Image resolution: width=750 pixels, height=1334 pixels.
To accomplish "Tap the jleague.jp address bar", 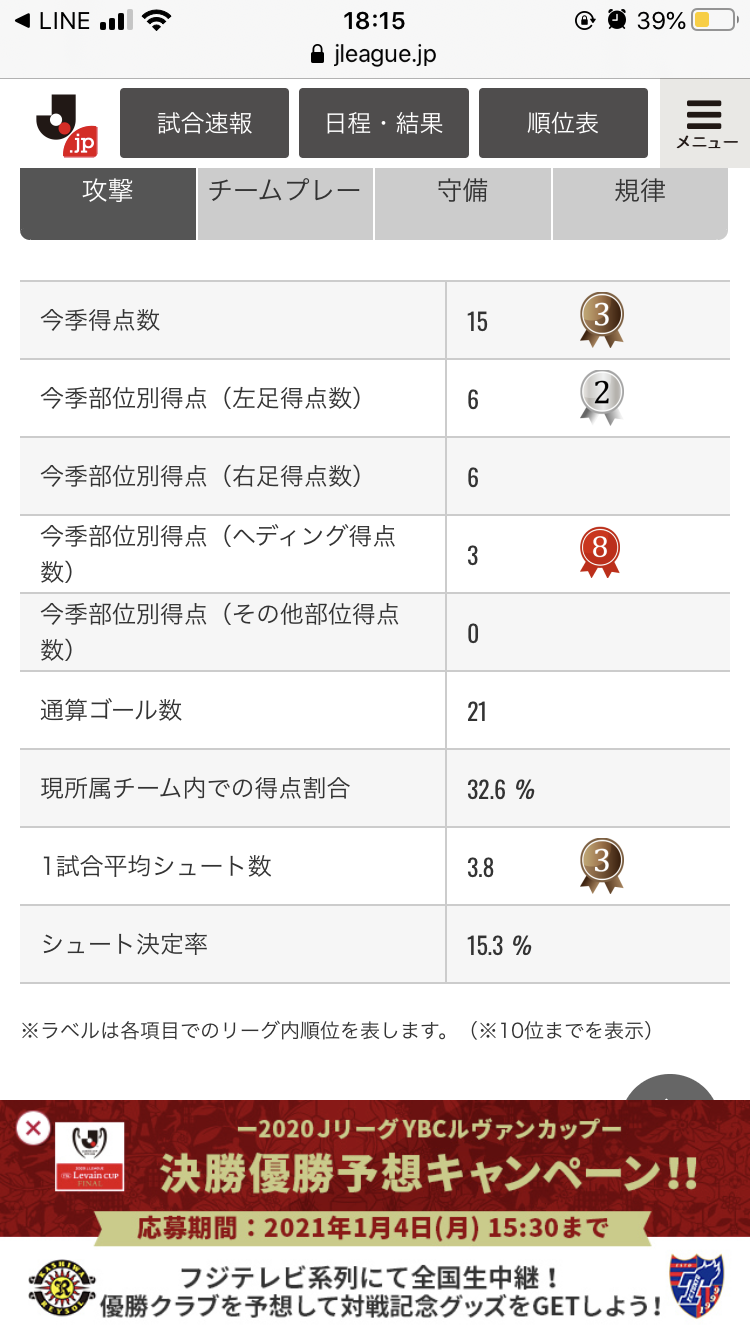I will click(375, 54).
